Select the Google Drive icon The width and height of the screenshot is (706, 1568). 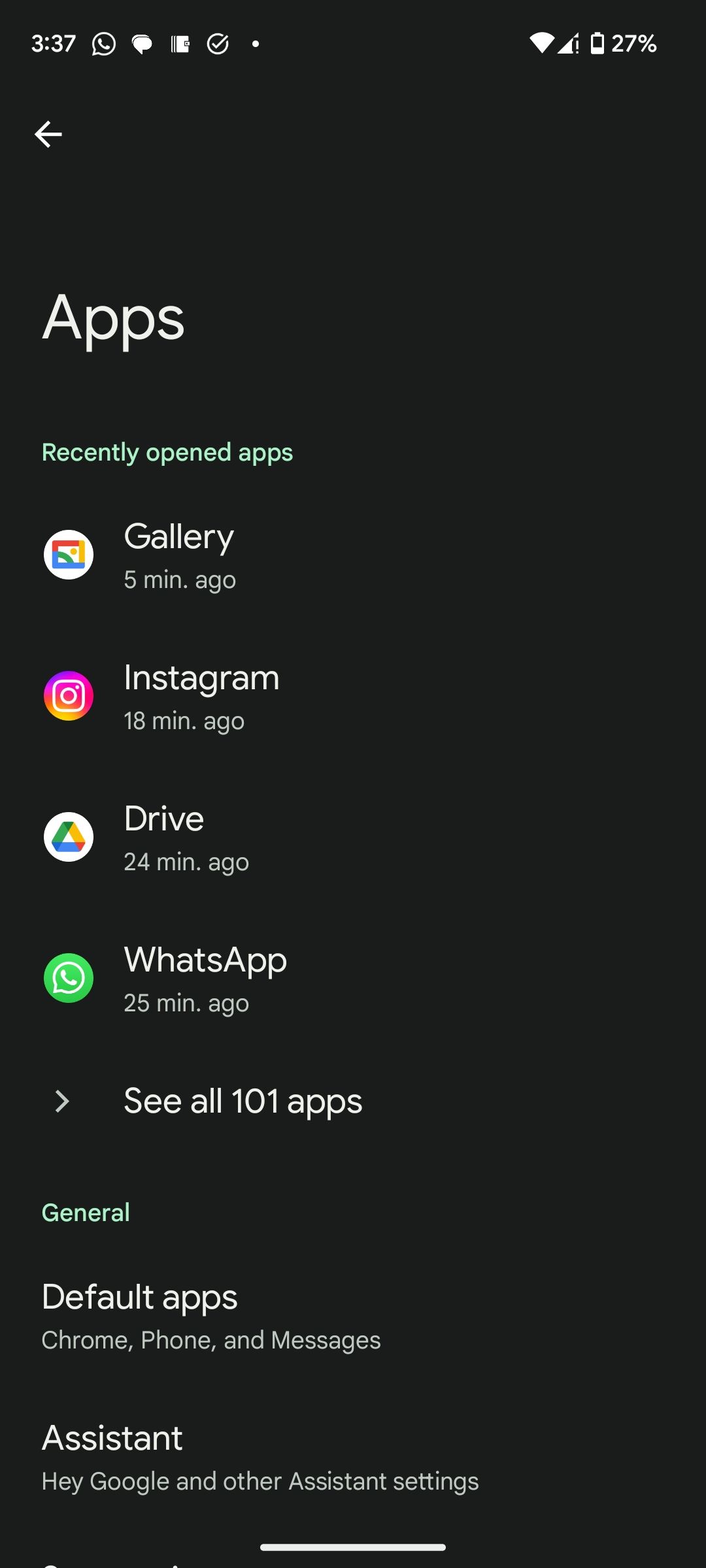(x=68, y=837)
